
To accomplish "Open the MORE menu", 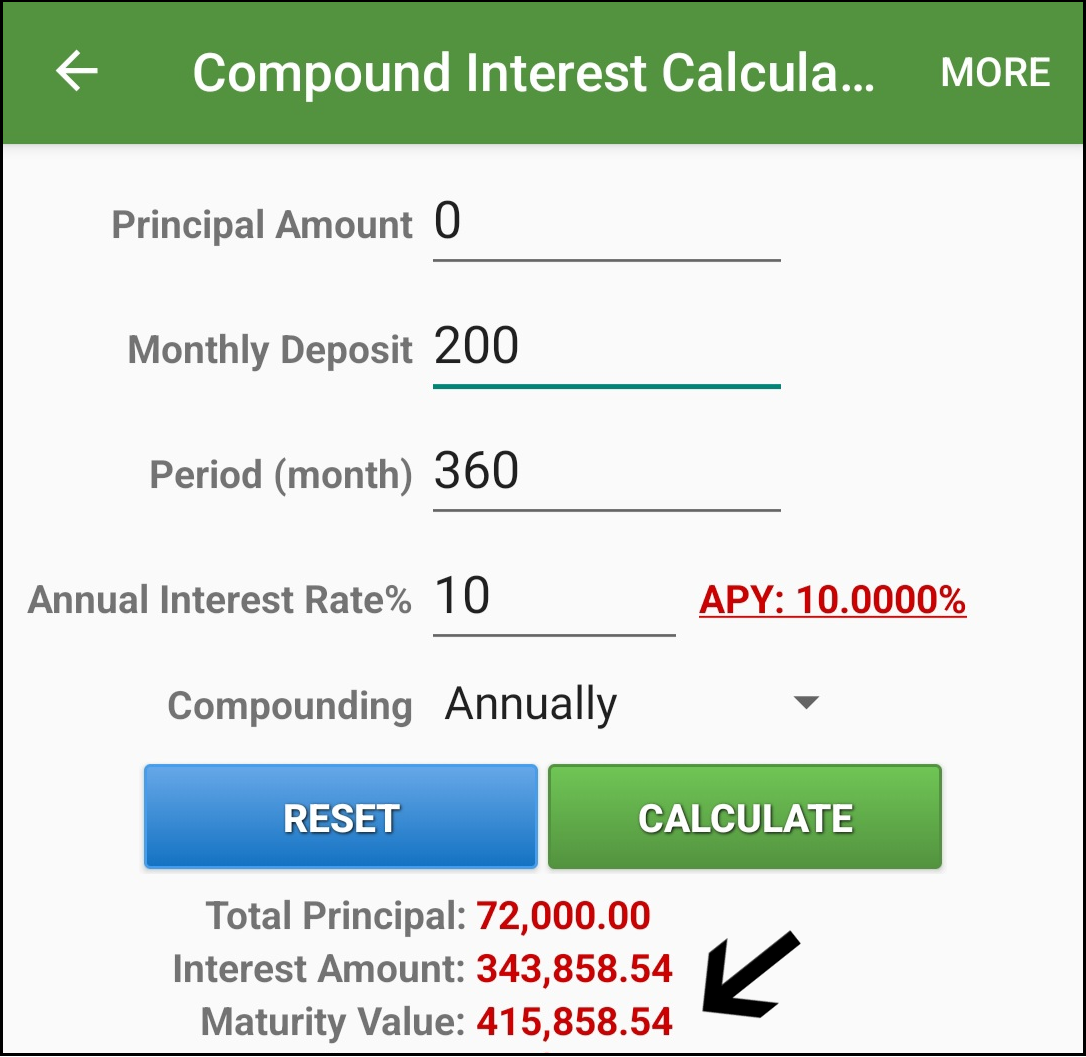I will click(995, 73).
